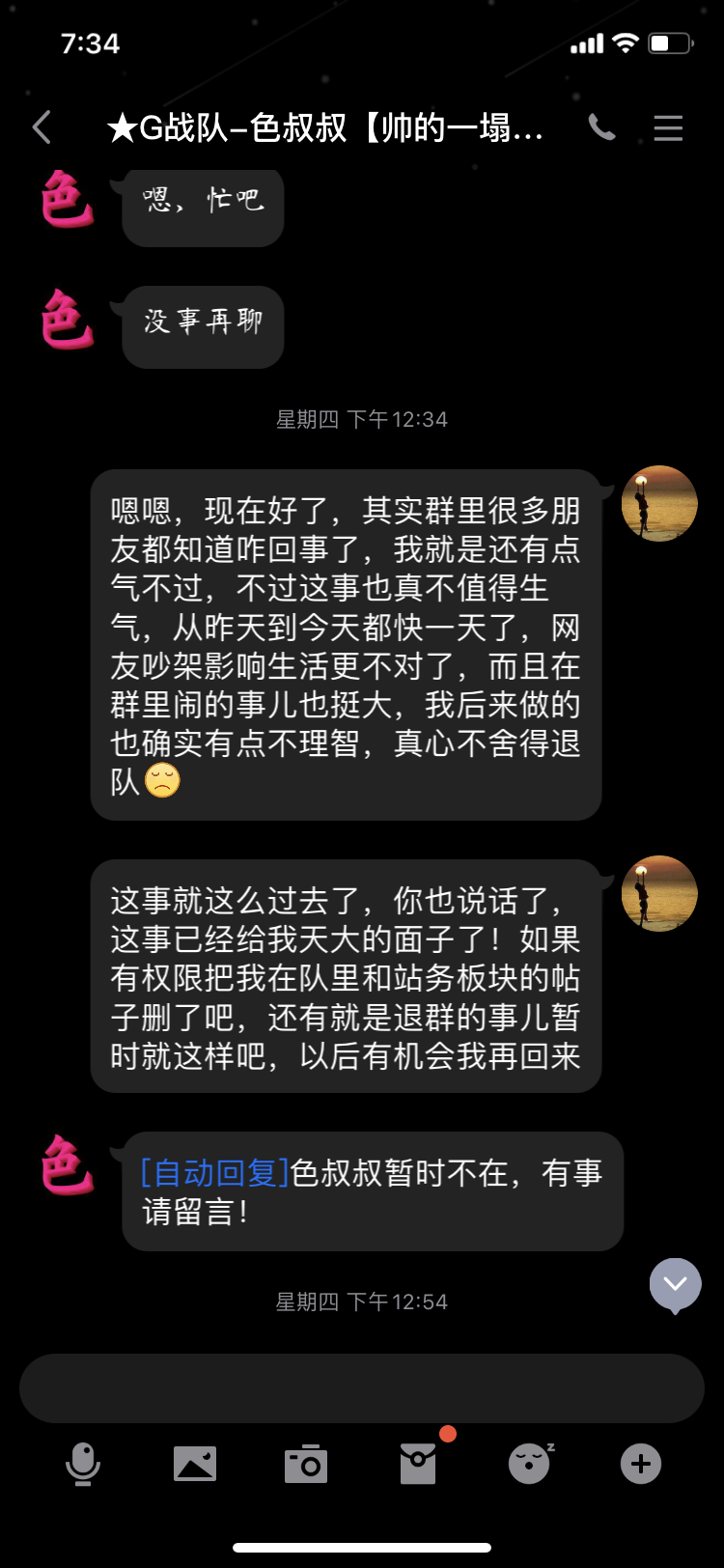Open my own sunset avatar profile
This screenshot has width=724, height=1568.
tap(659, 503)
